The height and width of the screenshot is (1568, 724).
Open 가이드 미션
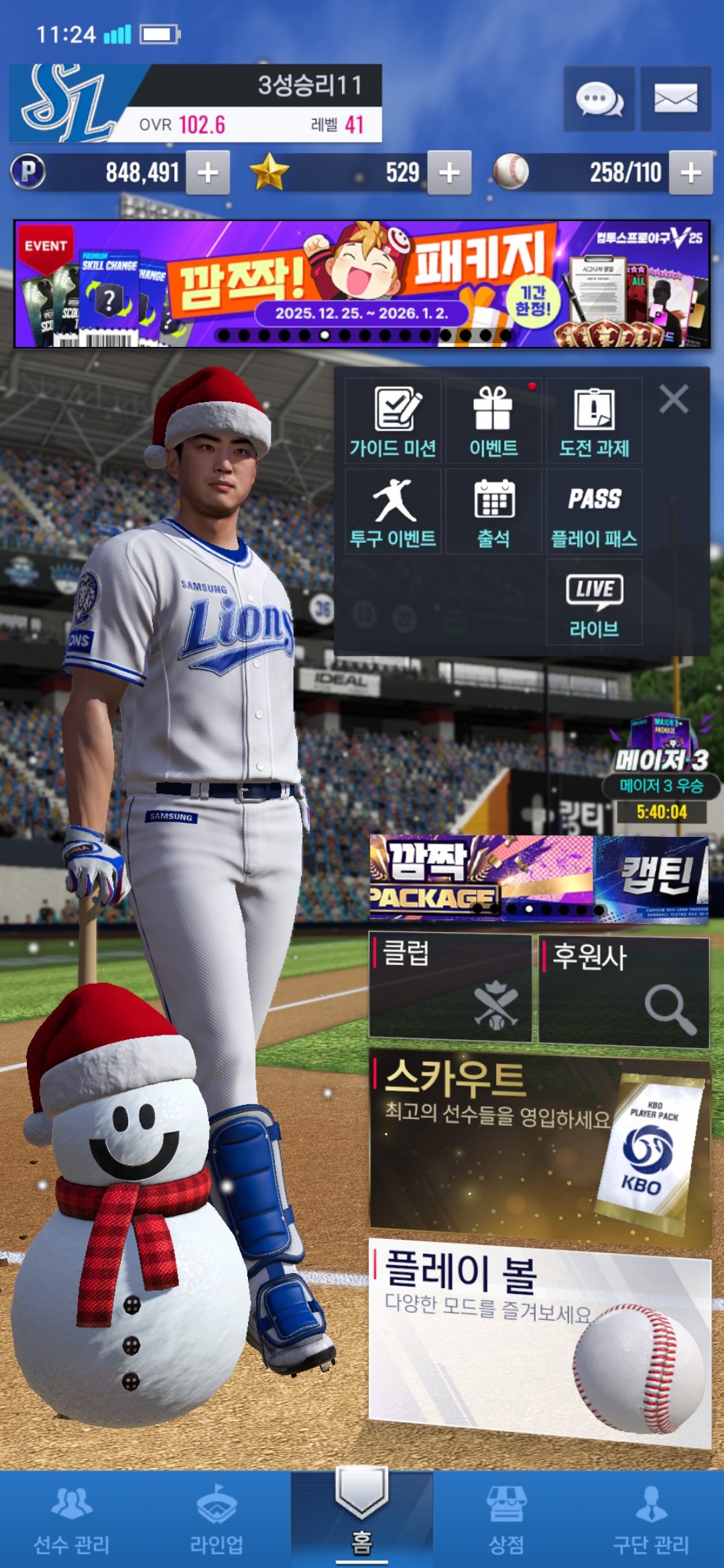[394, 421]
